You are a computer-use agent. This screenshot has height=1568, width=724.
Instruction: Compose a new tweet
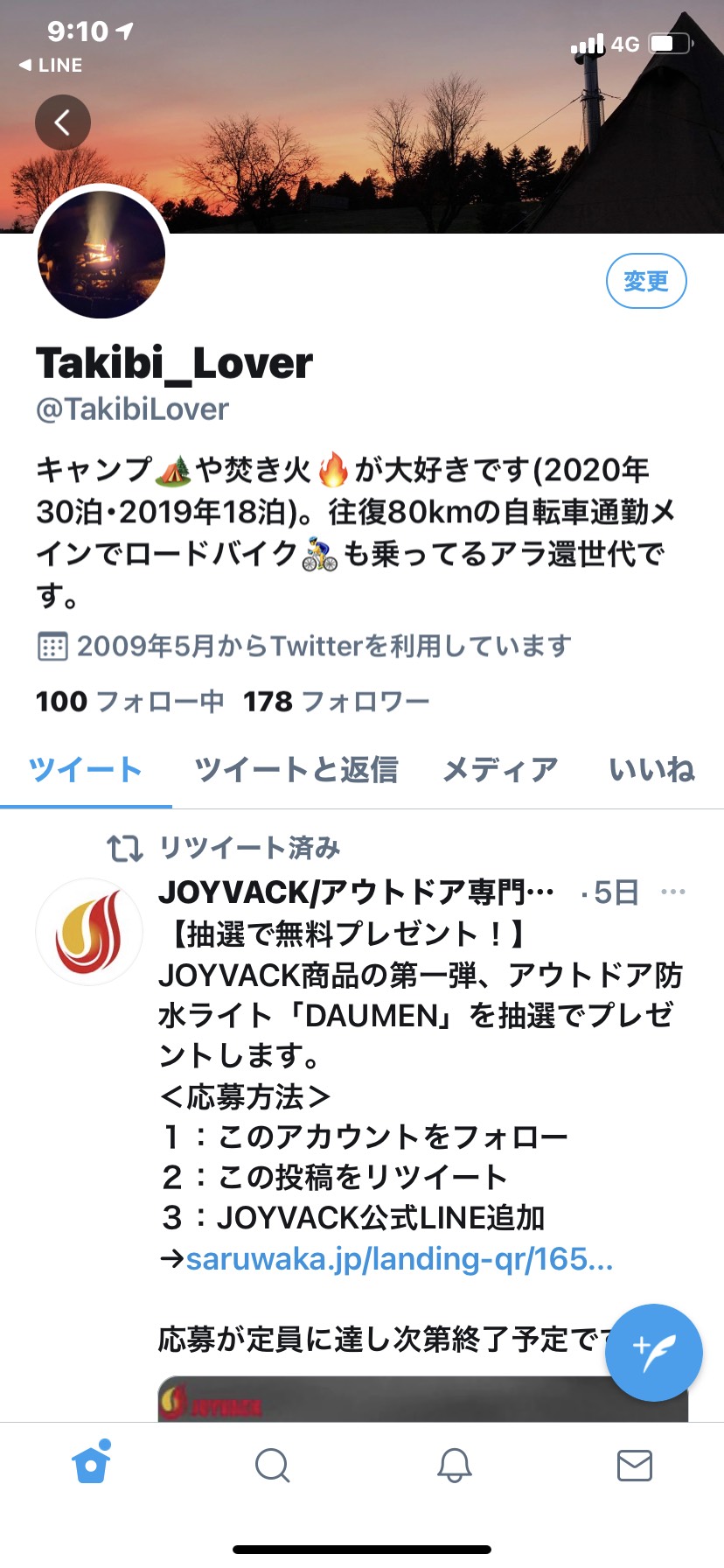654,1353
